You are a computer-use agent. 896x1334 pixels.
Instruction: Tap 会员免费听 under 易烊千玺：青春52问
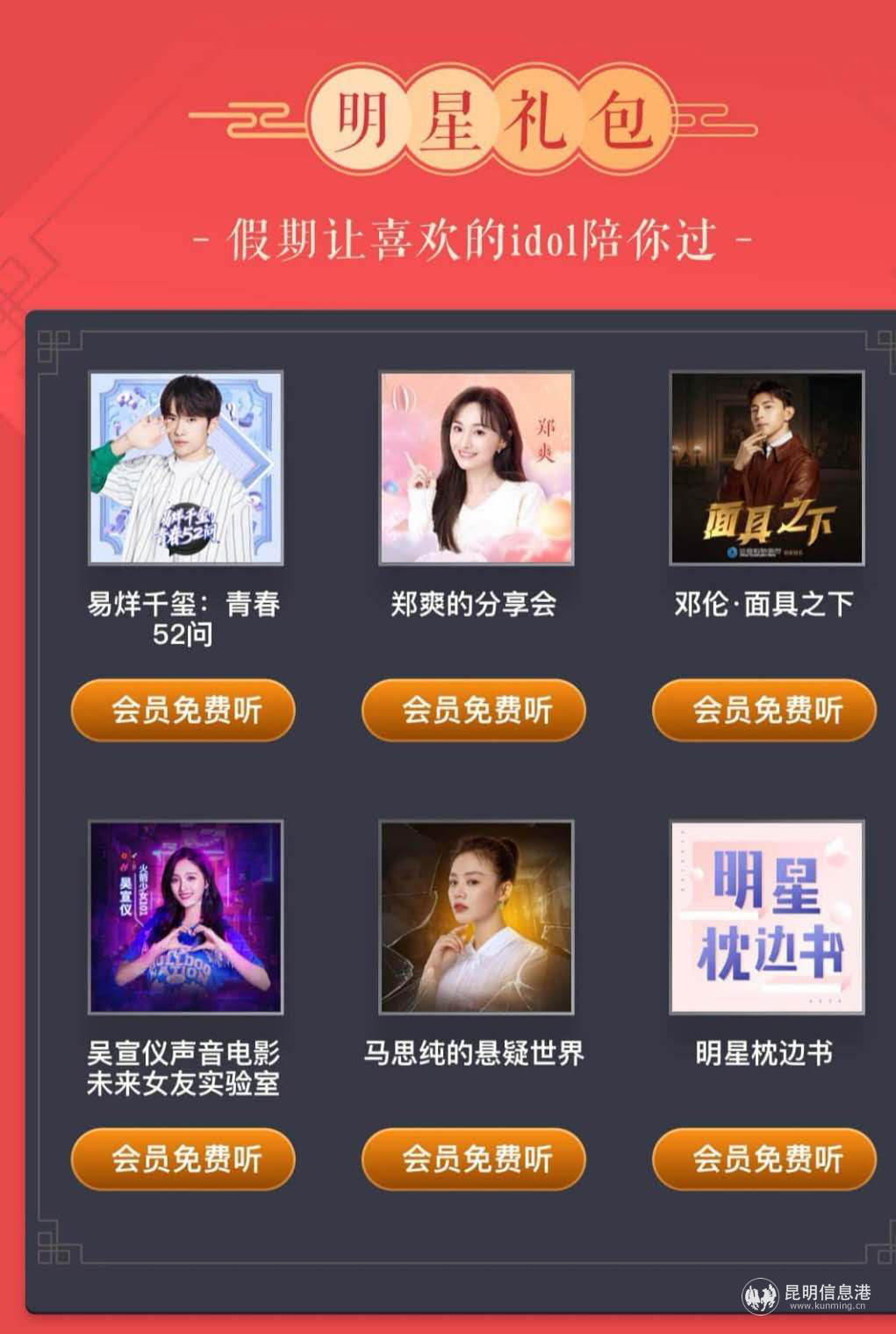183,710
